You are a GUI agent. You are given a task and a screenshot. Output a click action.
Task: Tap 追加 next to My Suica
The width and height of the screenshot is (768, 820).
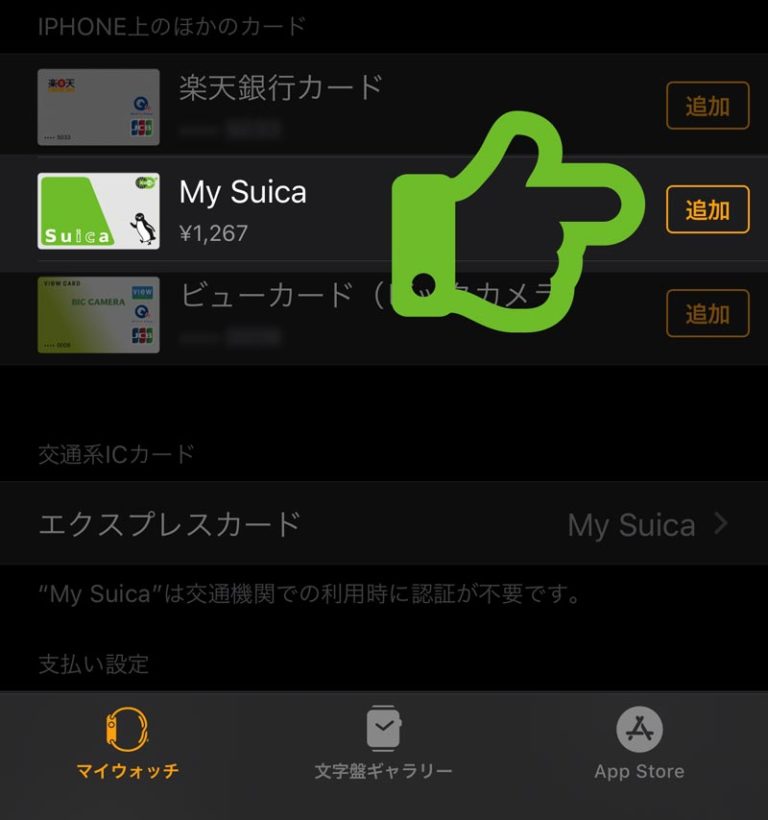[708, 209]
